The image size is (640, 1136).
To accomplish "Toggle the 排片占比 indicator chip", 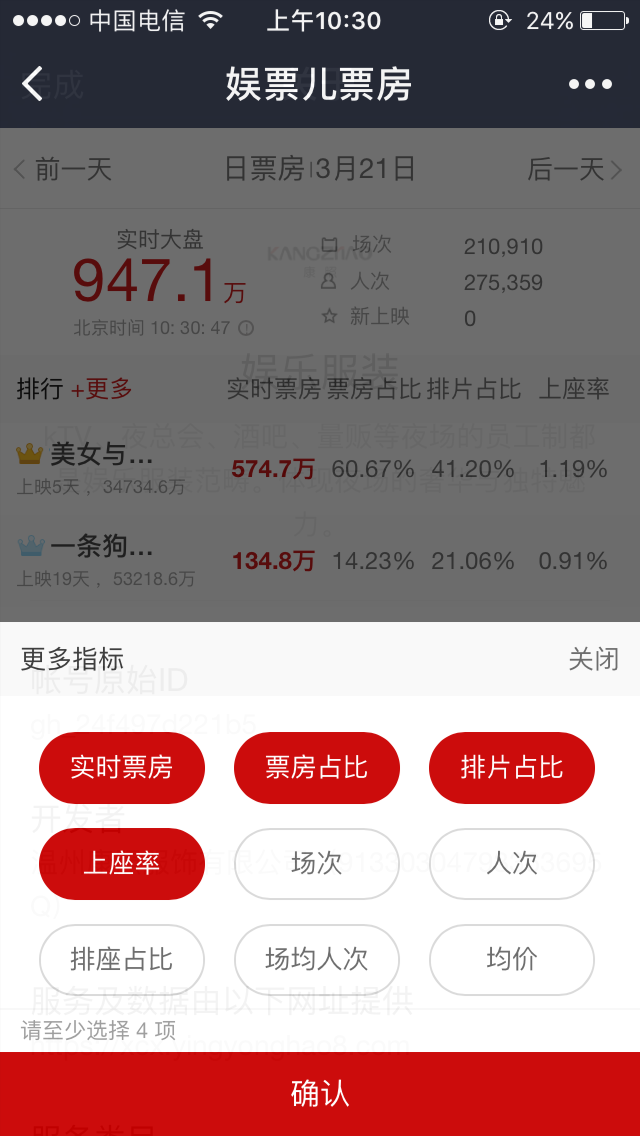I will tap(512, 767).
